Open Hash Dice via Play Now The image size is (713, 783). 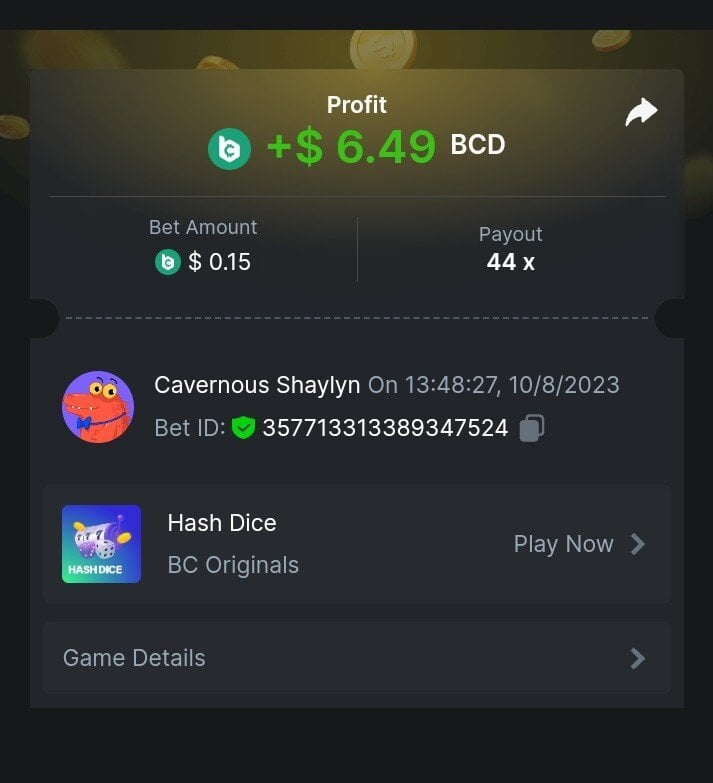[x=578, y=544]
